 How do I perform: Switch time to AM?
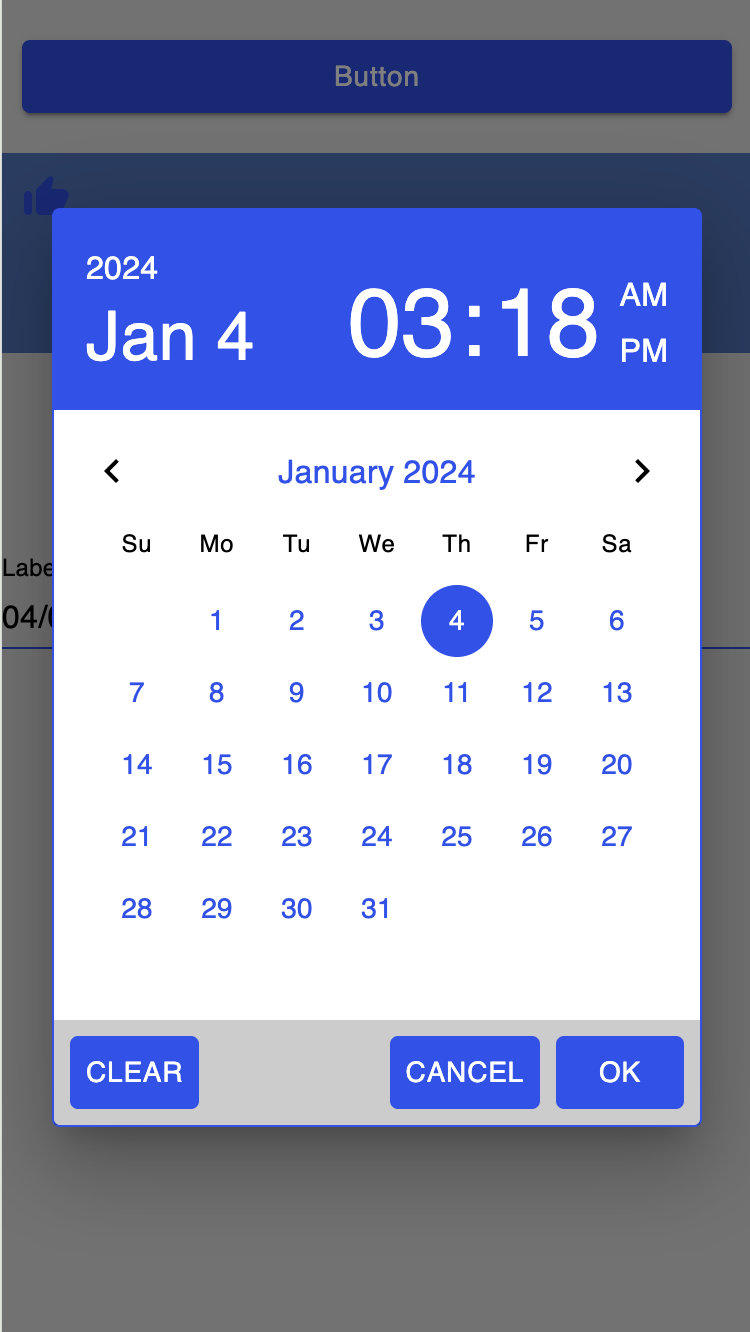click(643, 295)
